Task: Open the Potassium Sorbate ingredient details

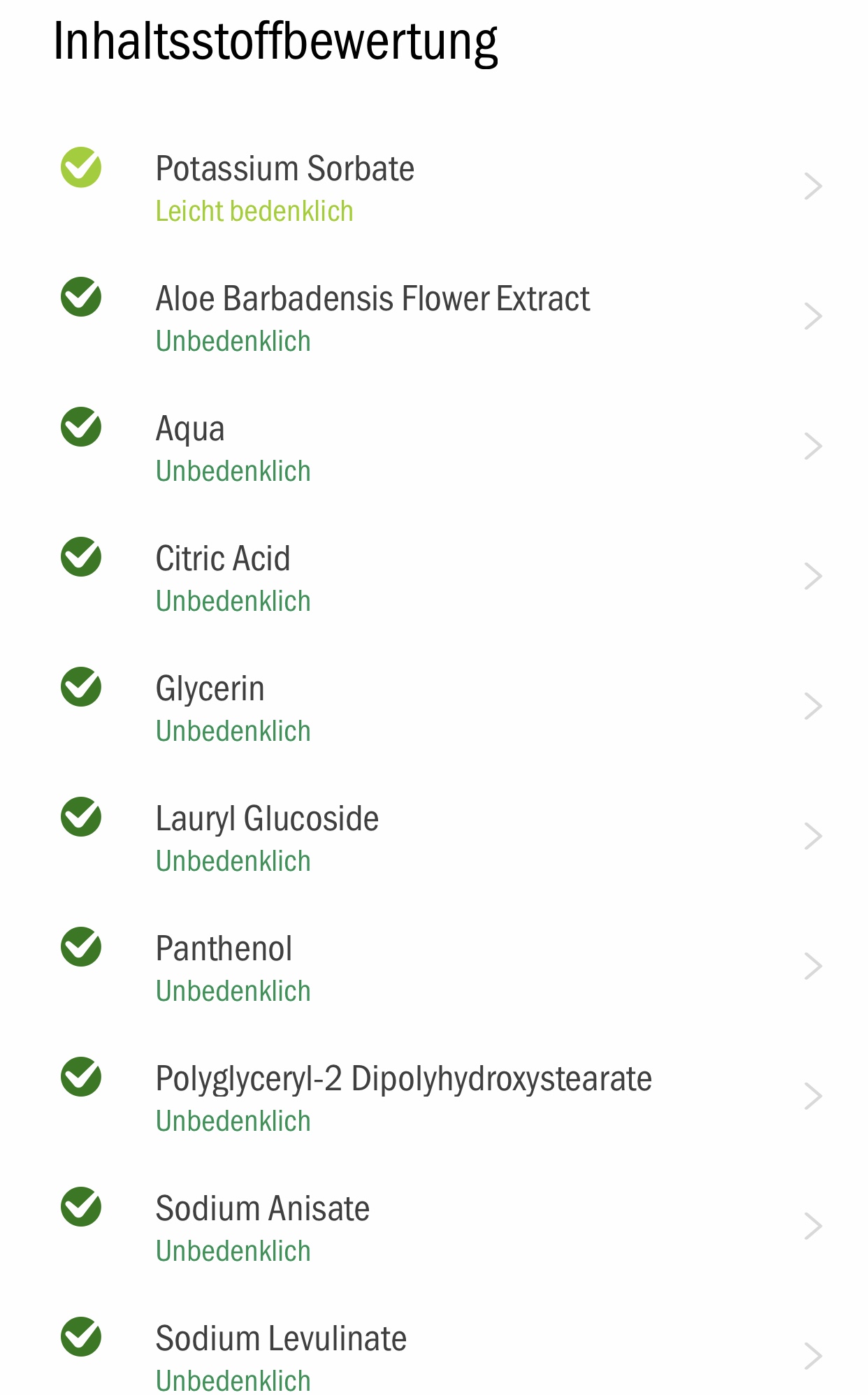Action: click(434, 187)
